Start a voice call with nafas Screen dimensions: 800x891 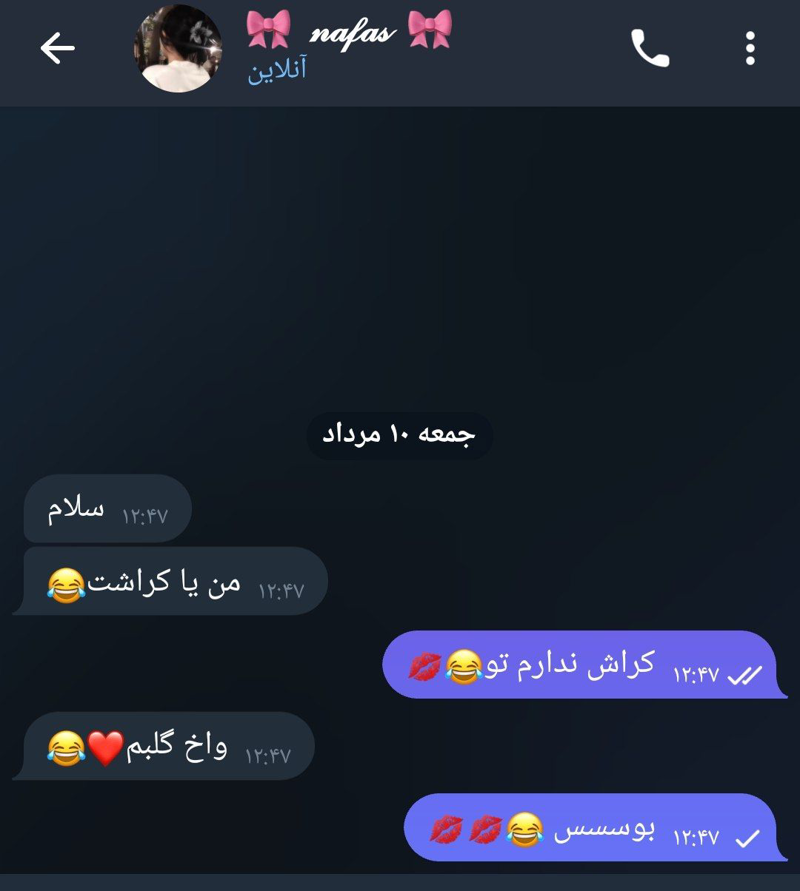coord(650,48)
